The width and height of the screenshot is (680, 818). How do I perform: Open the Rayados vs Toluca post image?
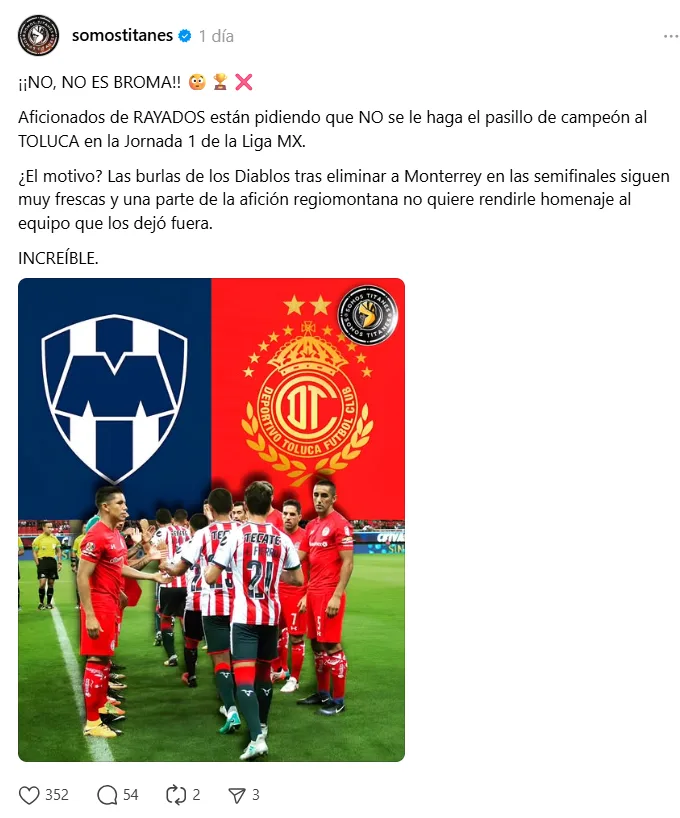point(211,520)
